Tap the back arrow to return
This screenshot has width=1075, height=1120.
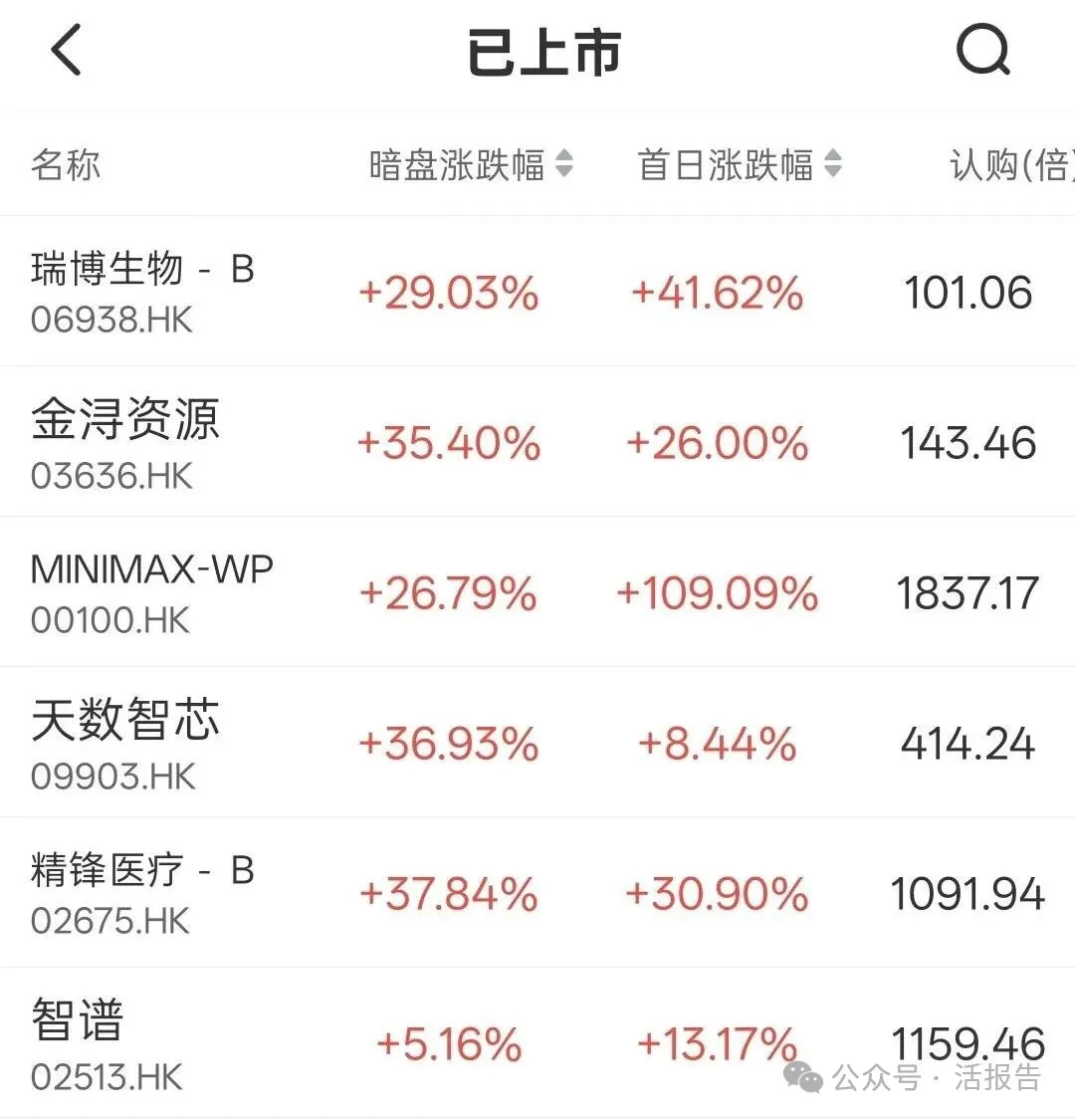(x=67, y=50)
